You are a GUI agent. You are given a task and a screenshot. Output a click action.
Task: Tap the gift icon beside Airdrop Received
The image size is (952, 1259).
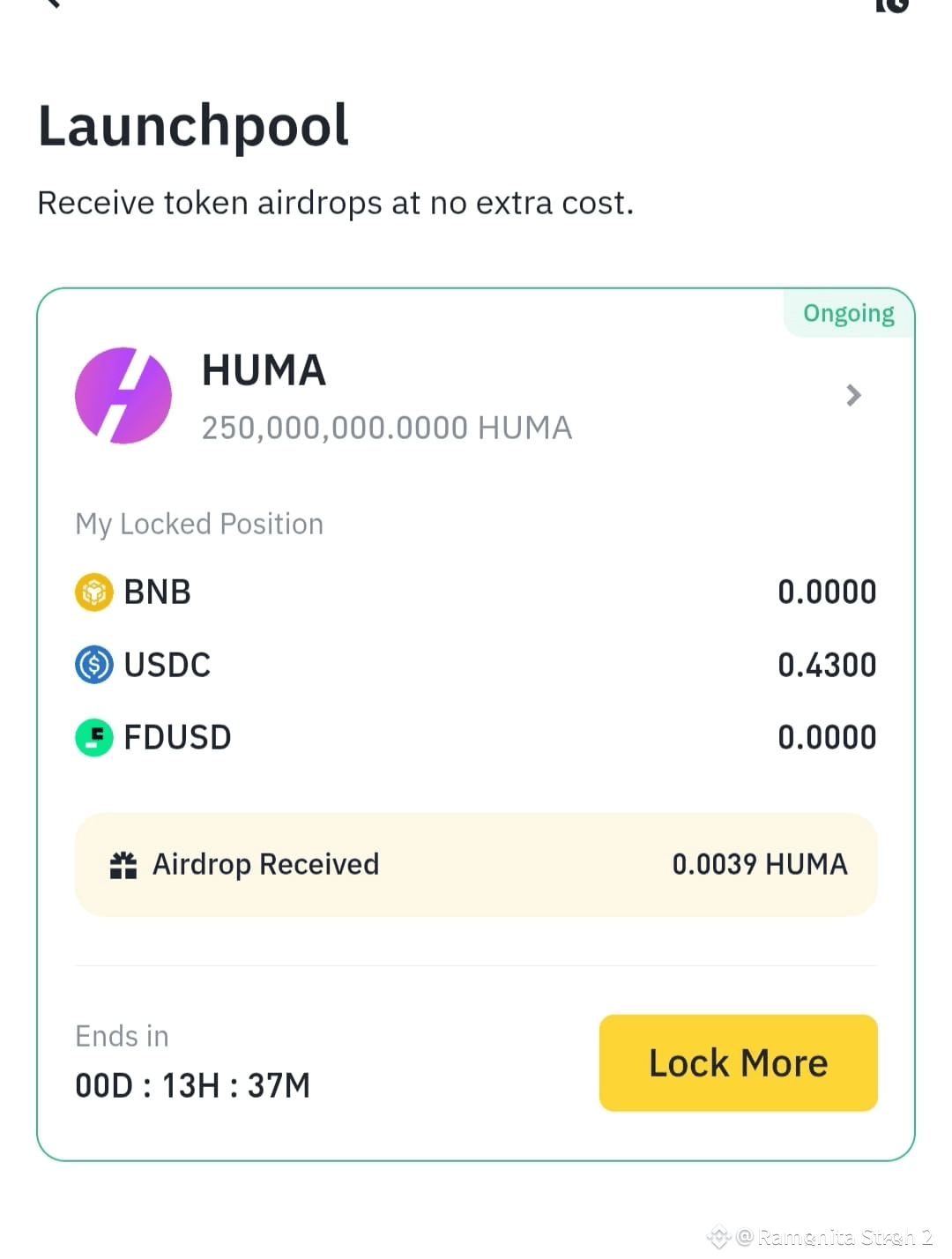[123, 864]
